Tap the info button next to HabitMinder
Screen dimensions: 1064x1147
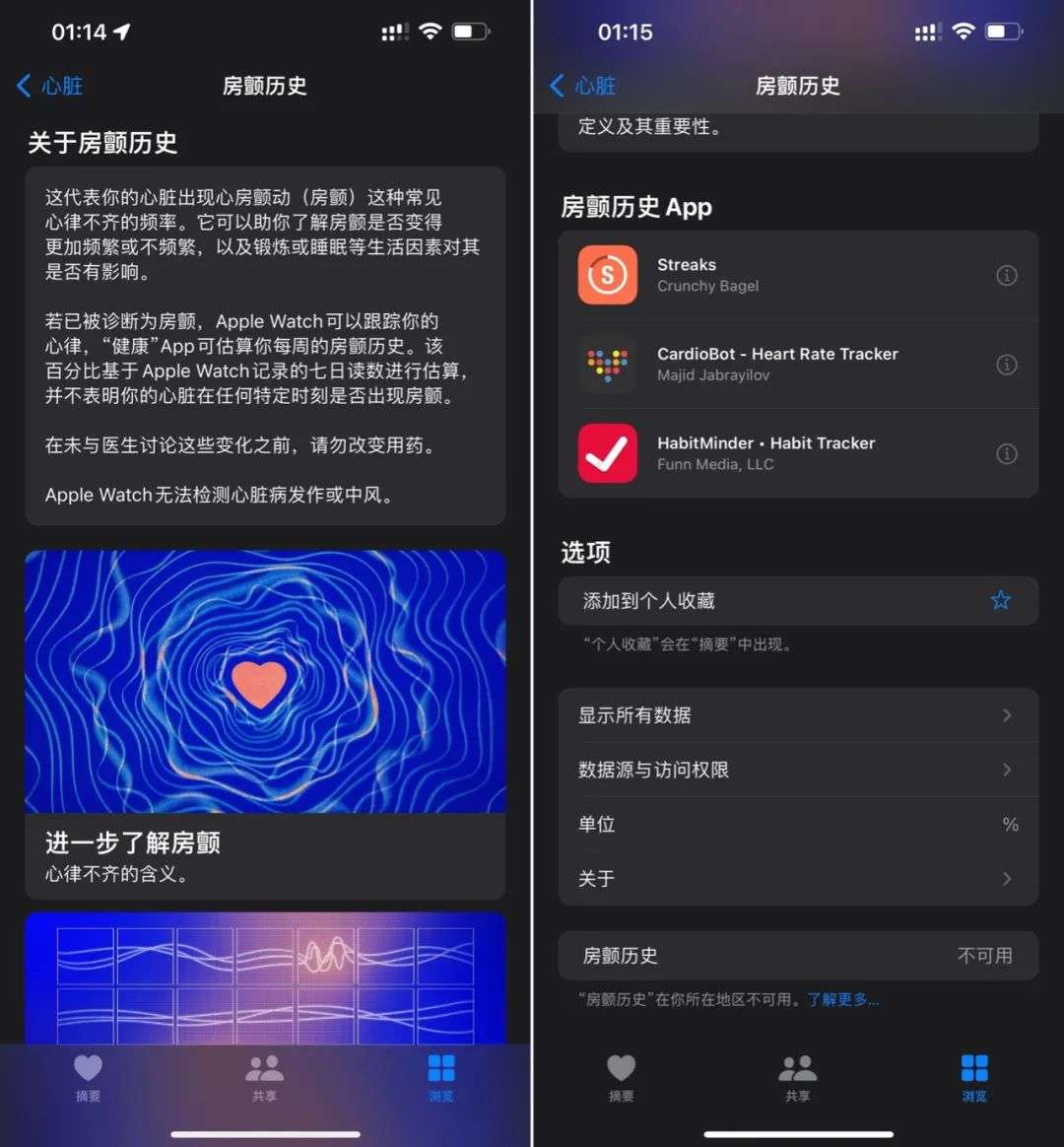click(x=1006, y=454)
